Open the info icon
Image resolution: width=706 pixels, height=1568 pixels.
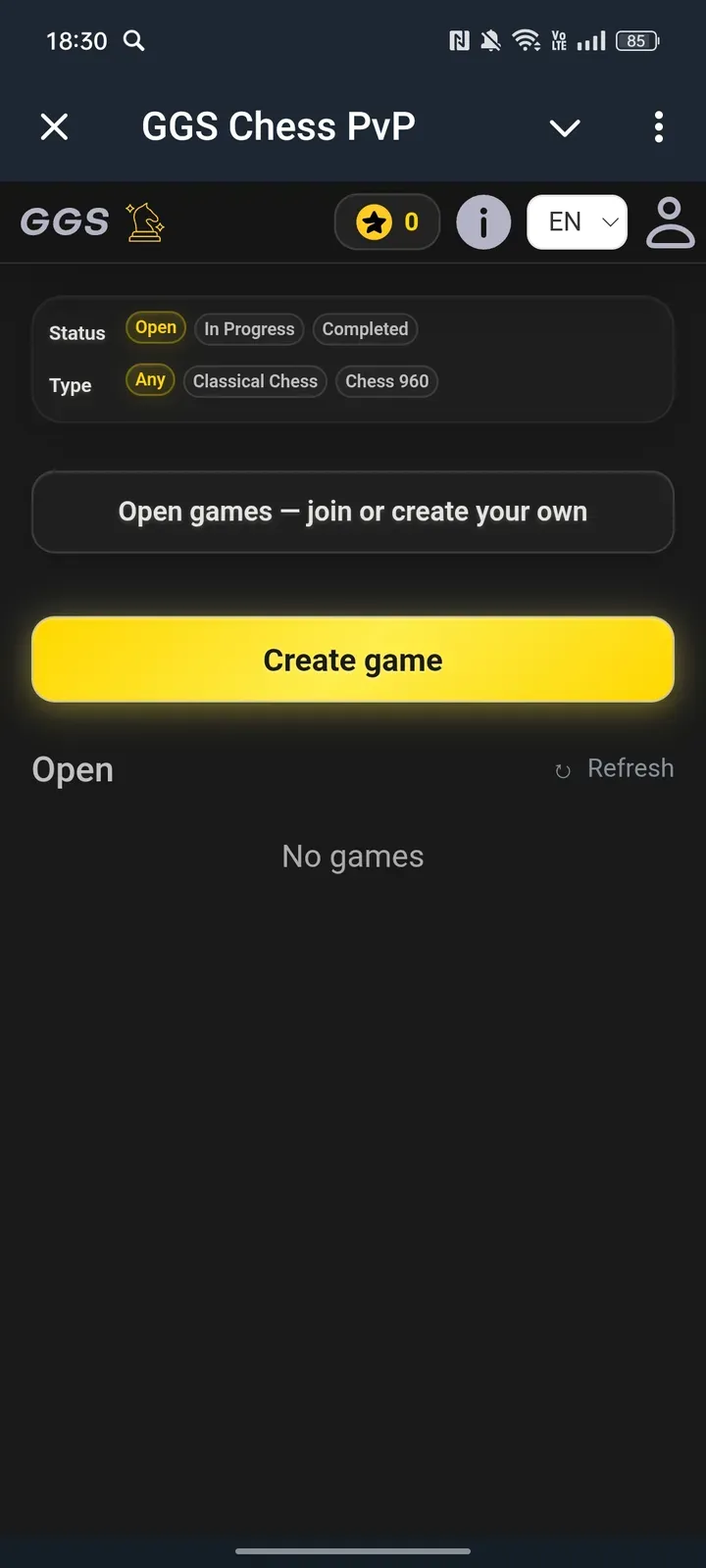pyautogui.click(x=483, y=222)
